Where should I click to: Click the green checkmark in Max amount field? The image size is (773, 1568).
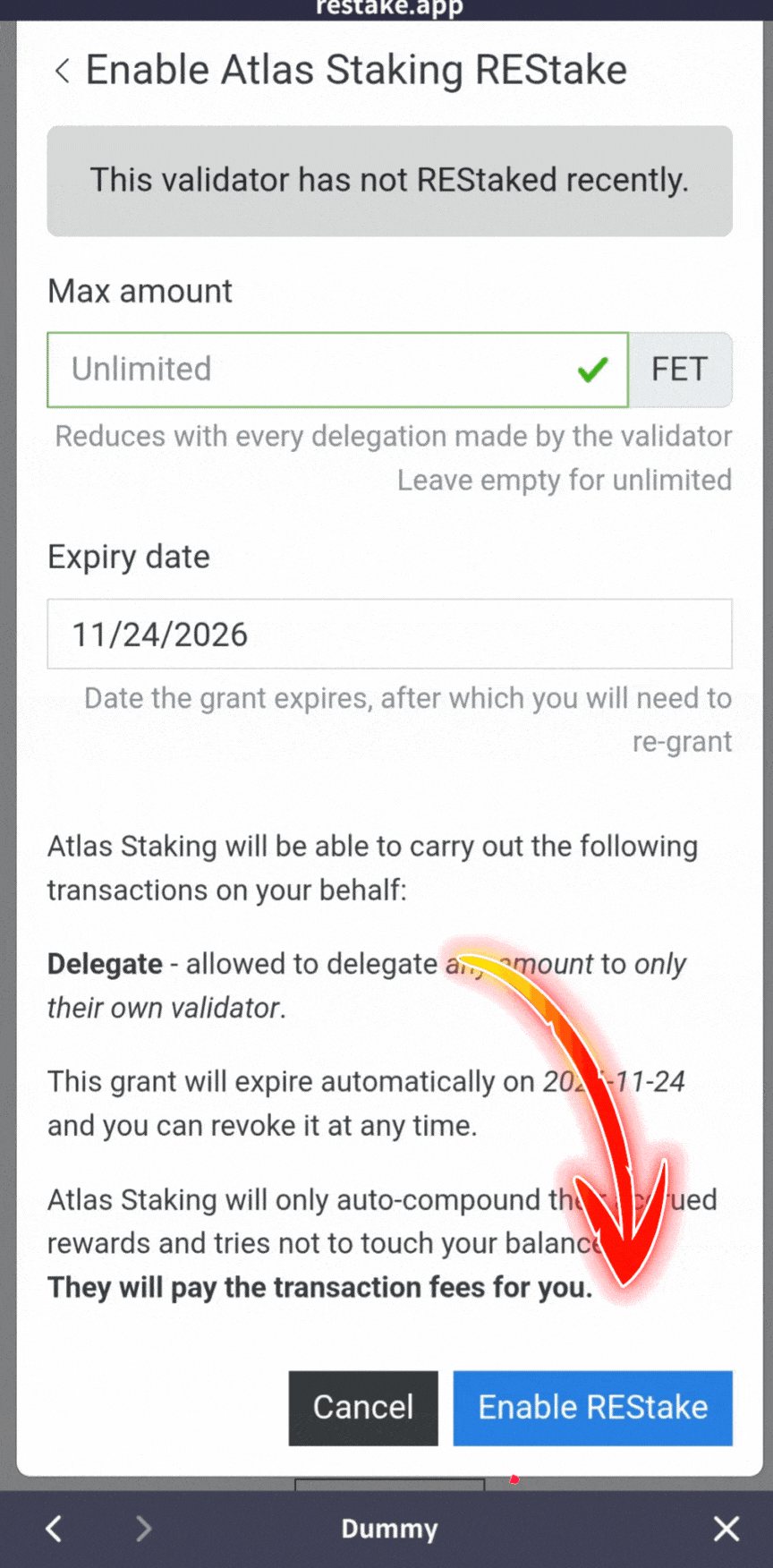coord(592,370)
